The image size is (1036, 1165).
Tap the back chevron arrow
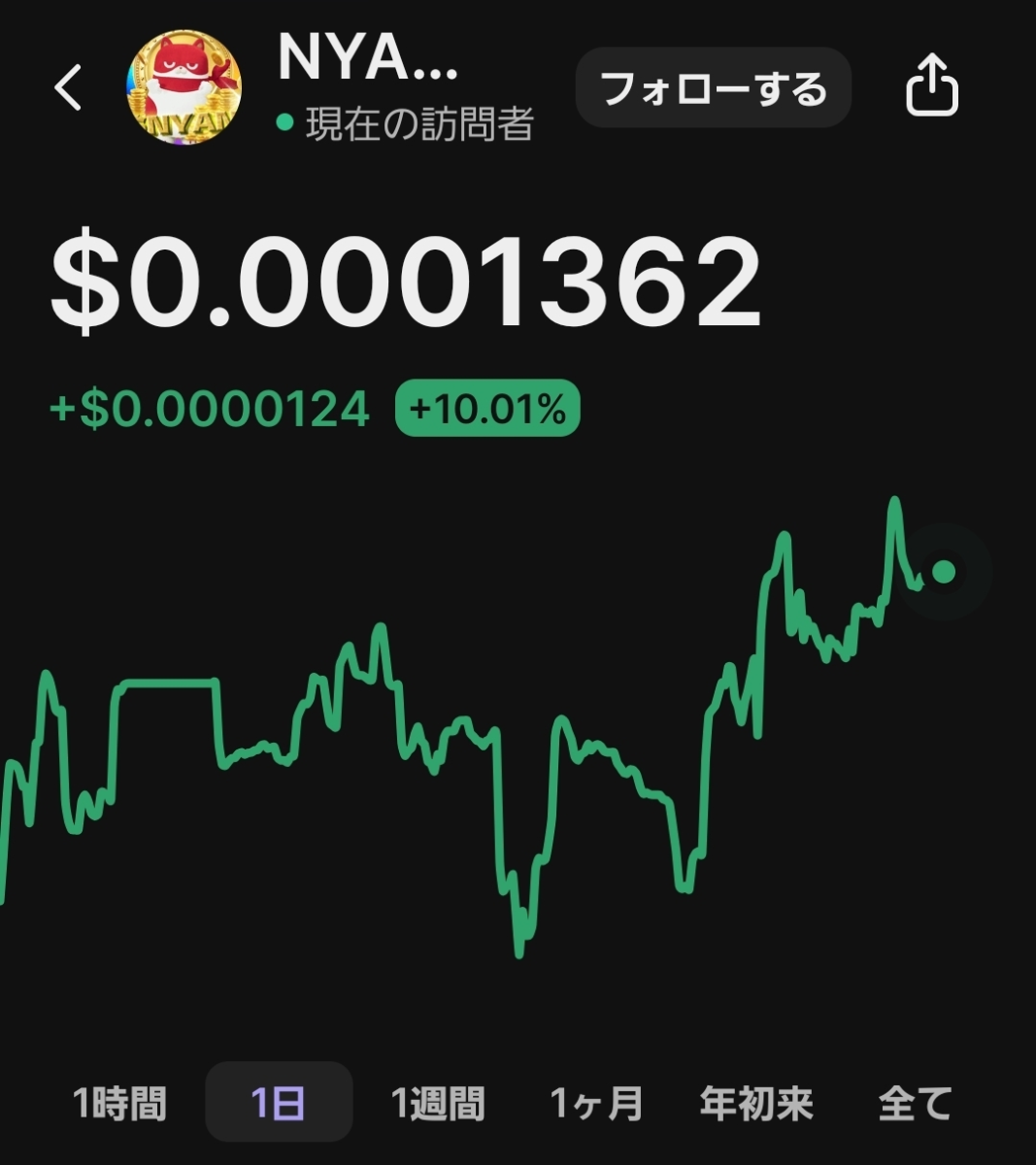(x=67, y=87)
